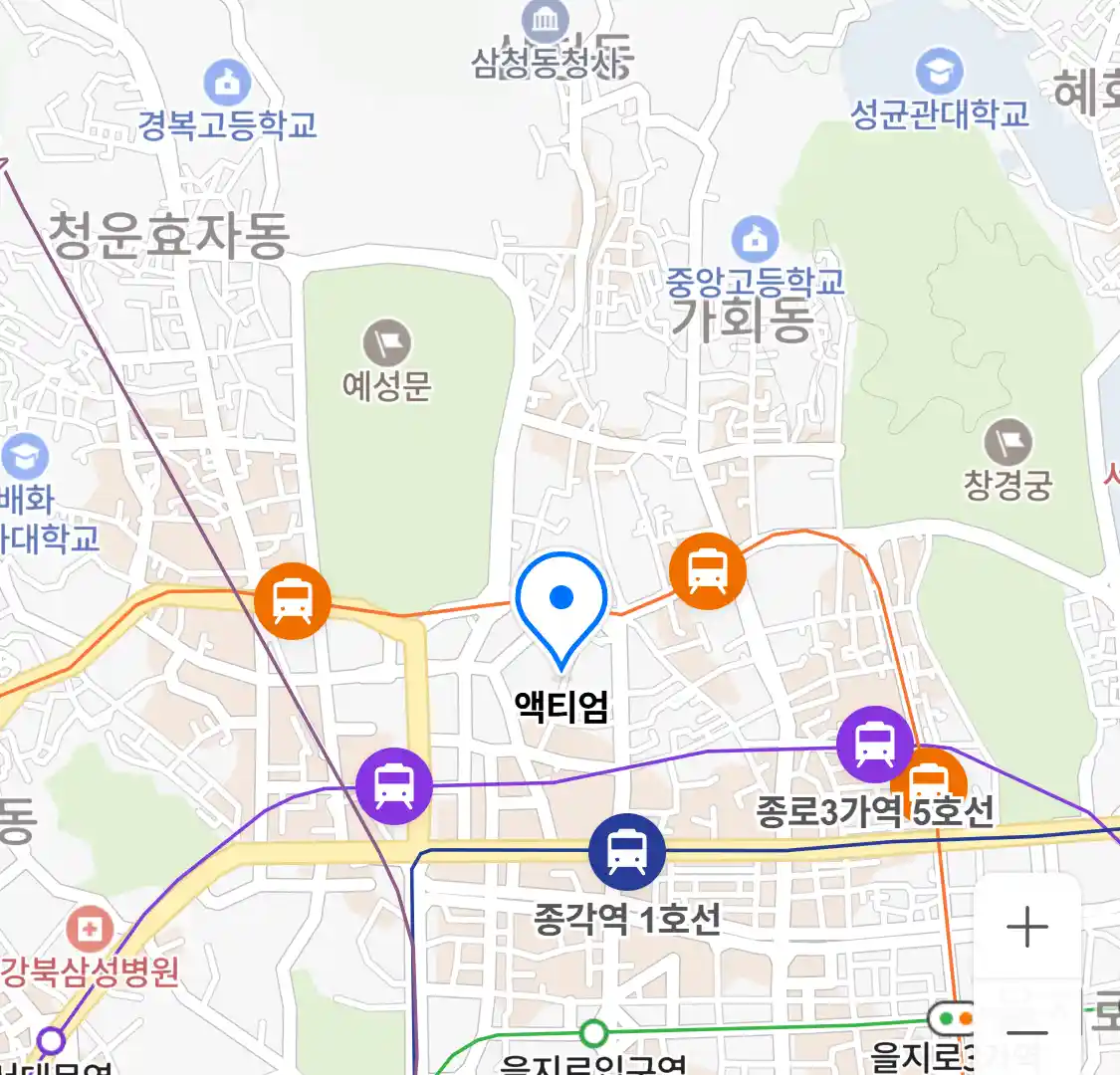Tap the 예성문 landmark marker

point(386,344)
